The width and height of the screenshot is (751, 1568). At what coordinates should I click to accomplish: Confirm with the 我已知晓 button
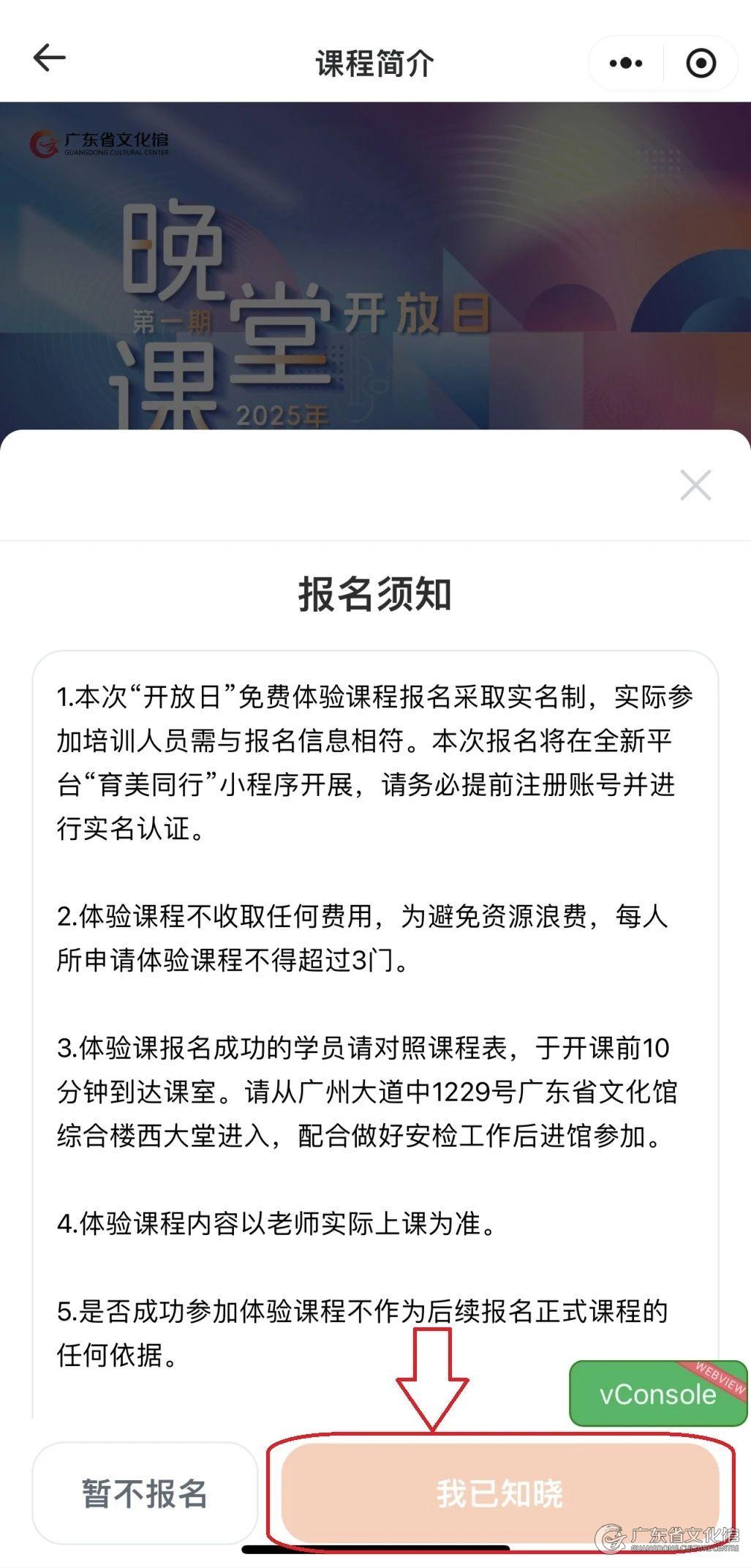point(501,1493)
